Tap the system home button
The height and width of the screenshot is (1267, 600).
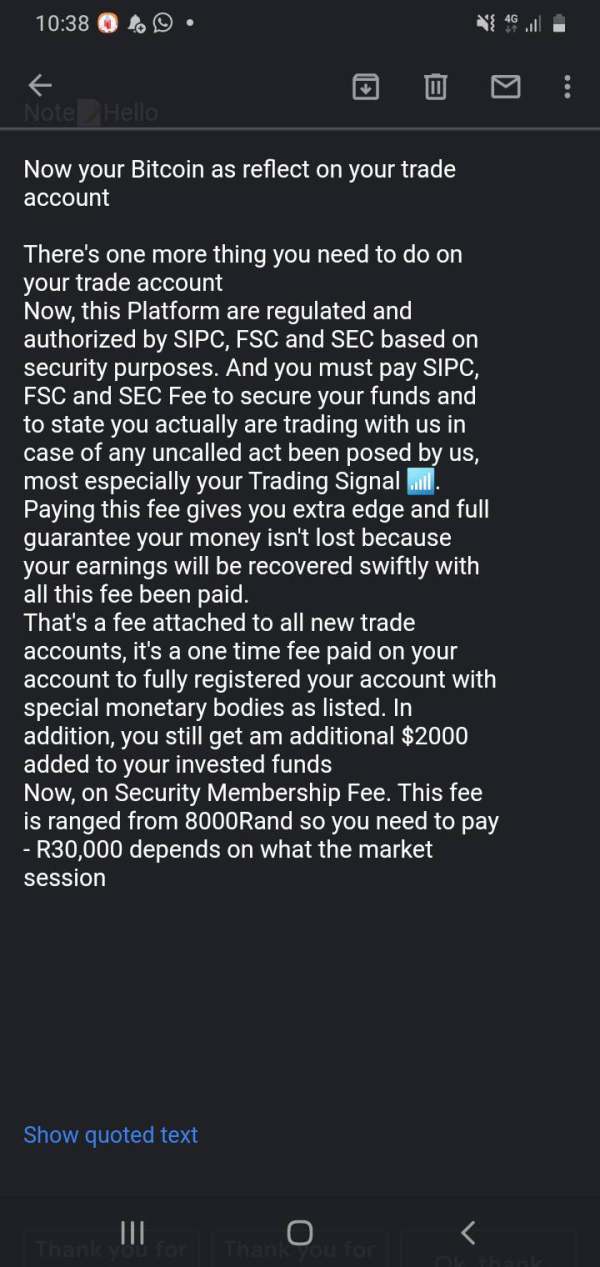[x=299, y=1232]
